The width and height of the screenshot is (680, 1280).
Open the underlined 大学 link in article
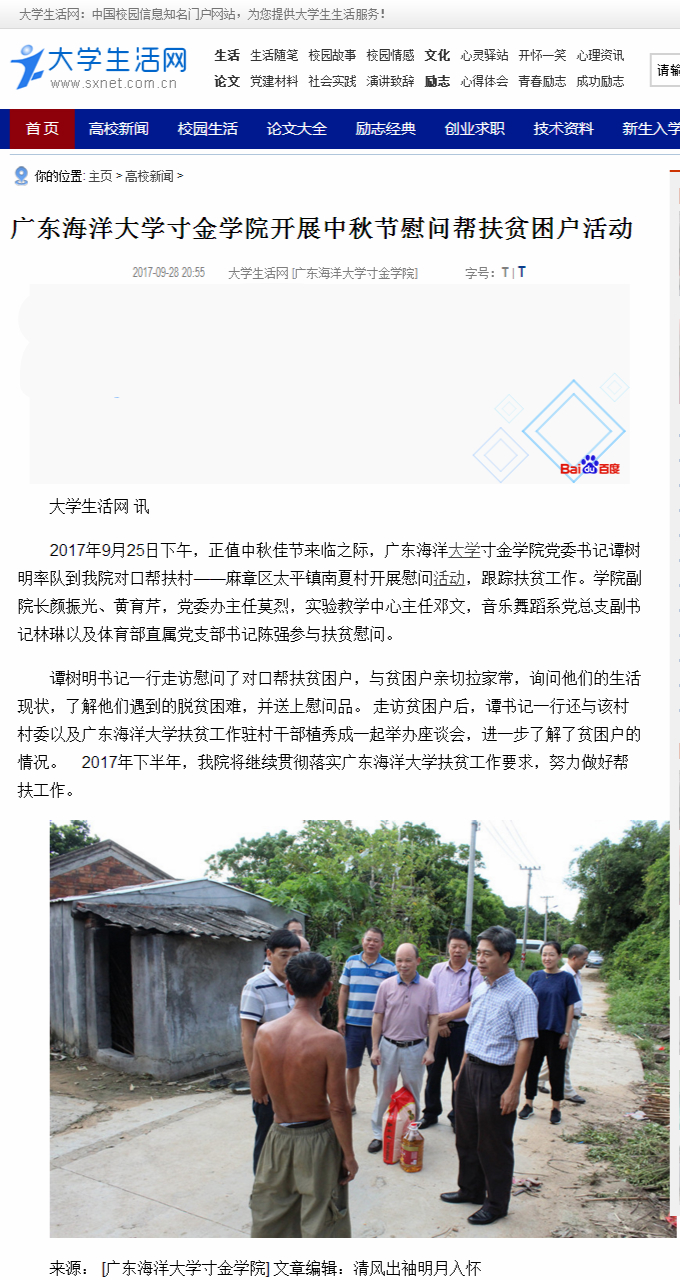click(x=464, y=550)
